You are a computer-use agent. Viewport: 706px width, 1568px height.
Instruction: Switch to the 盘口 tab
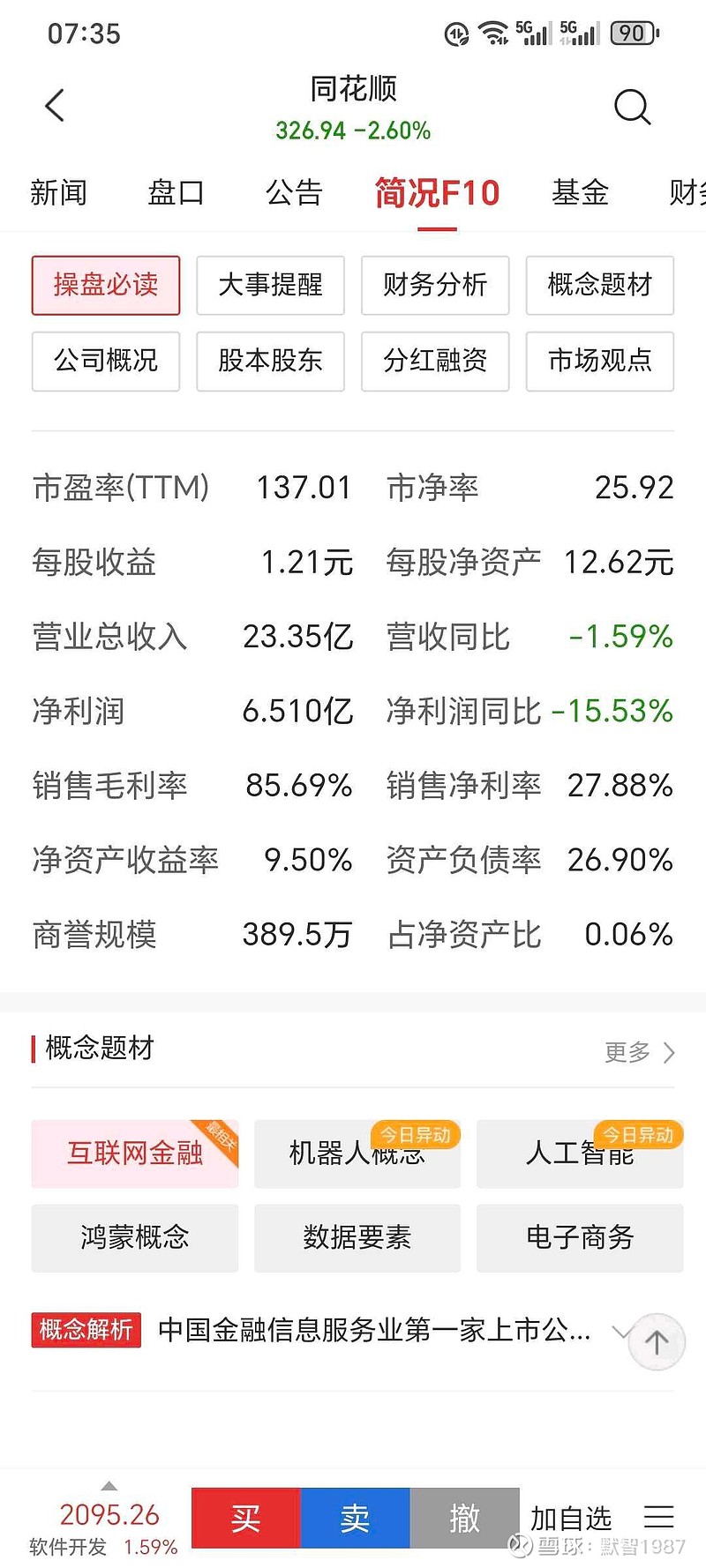(x=177, y=193)
